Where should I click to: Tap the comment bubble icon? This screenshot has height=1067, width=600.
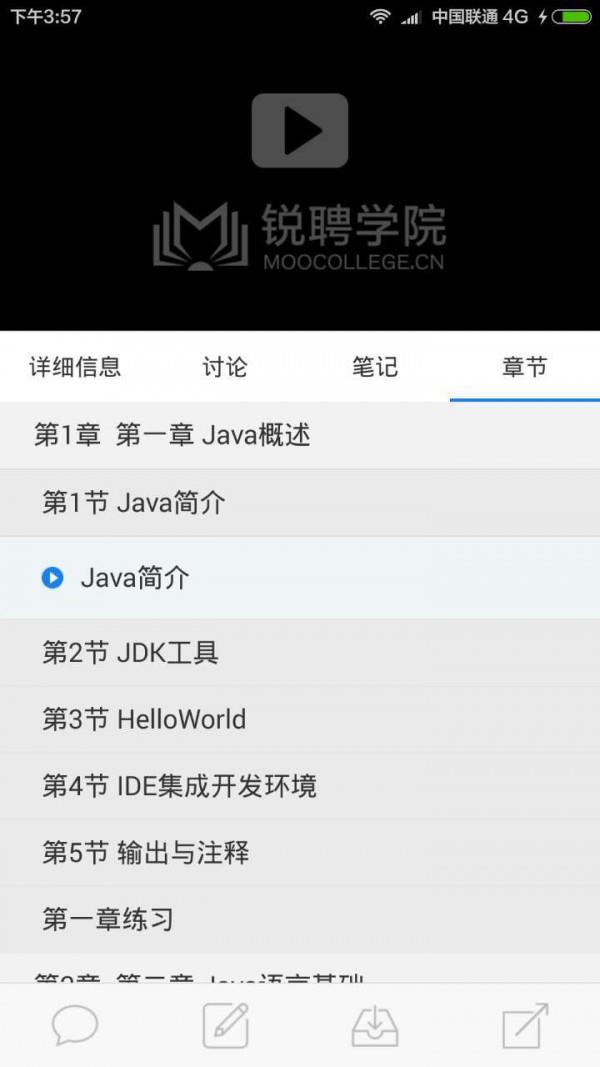pyautogui.click(x=75, y=1025)
